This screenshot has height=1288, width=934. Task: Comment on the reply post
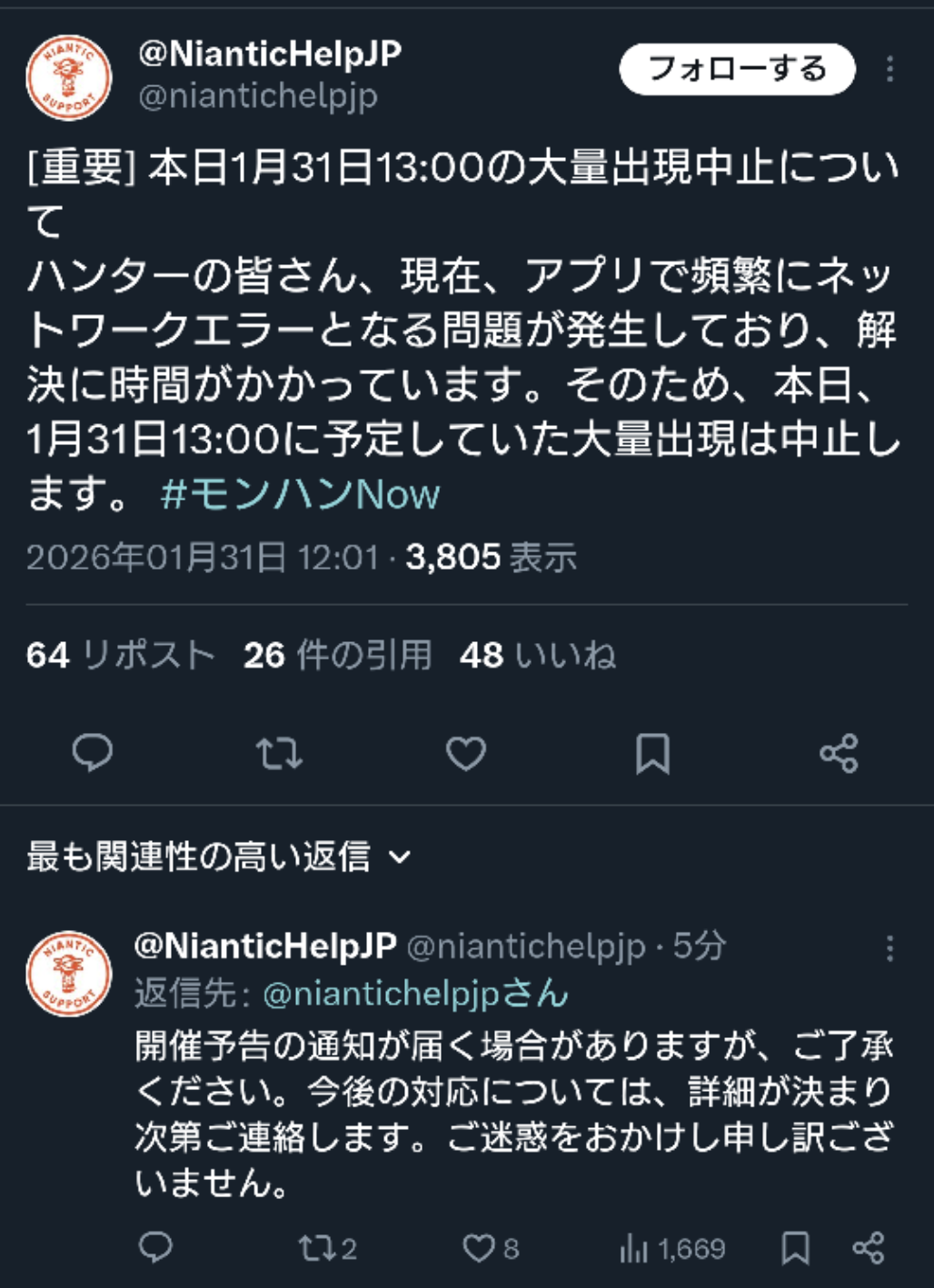155,1248
